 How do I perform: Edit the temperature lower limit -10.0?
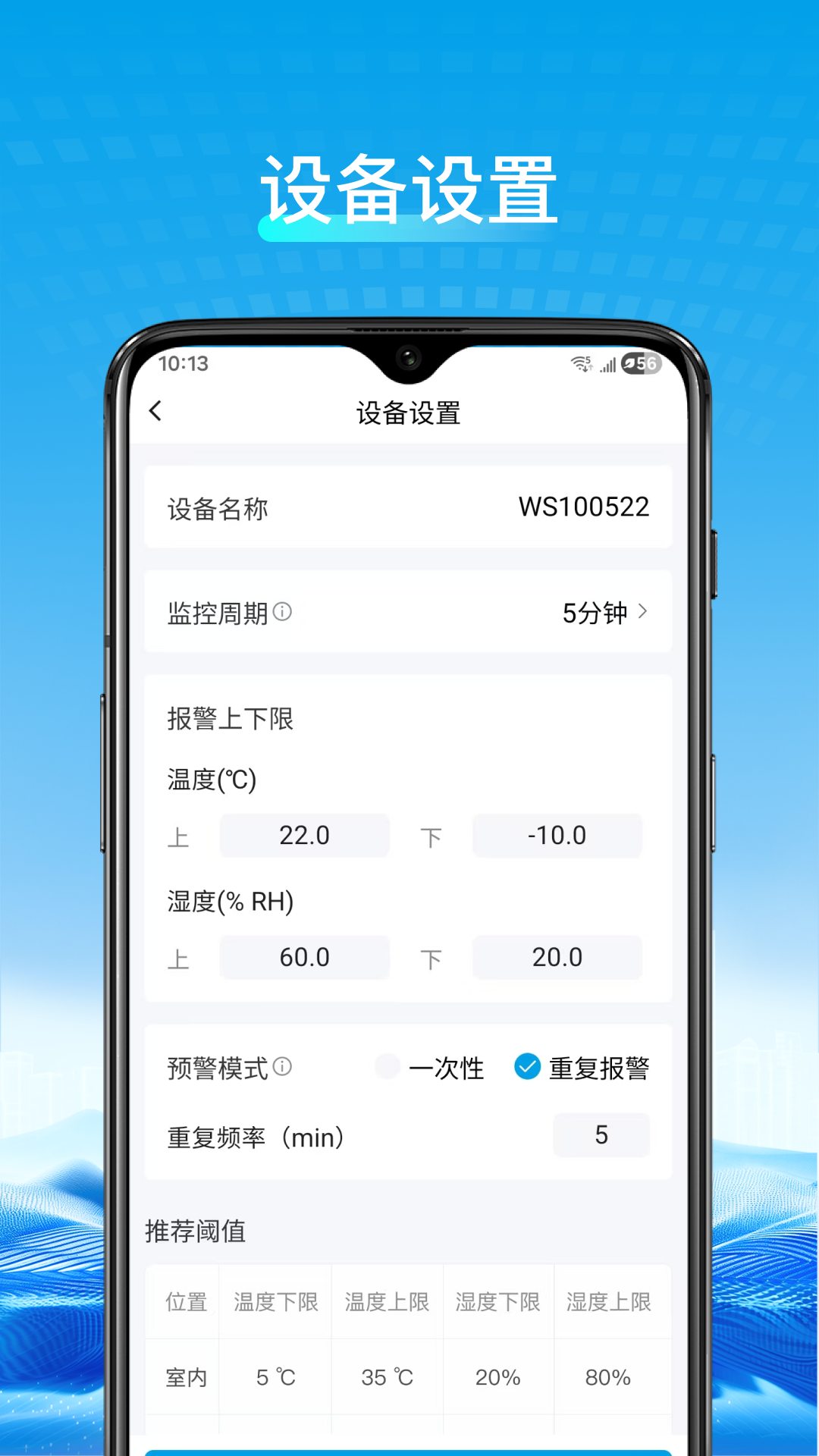click(557, 835)
